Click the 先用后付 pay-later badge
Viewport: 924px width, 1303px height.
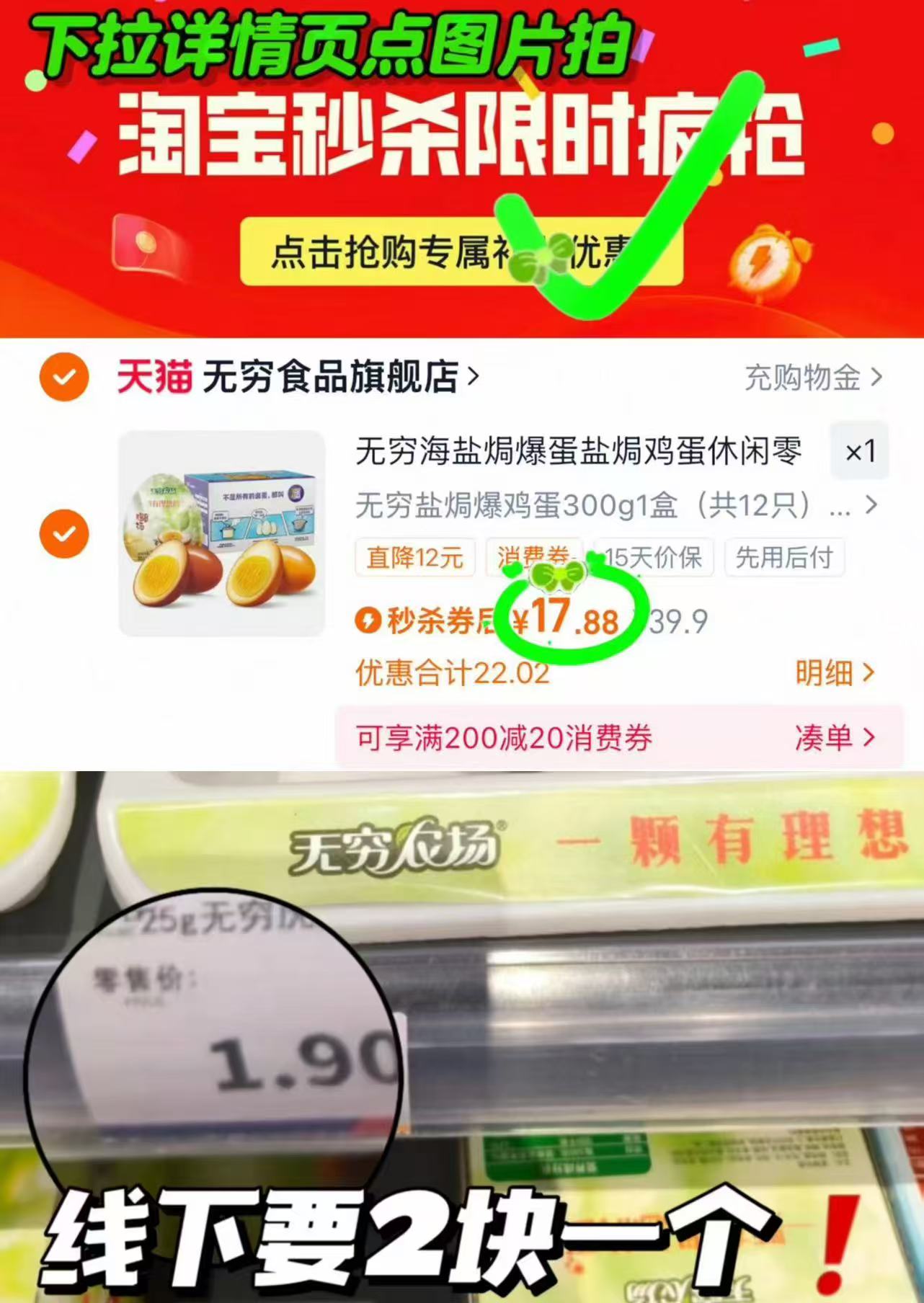(785, 559)
